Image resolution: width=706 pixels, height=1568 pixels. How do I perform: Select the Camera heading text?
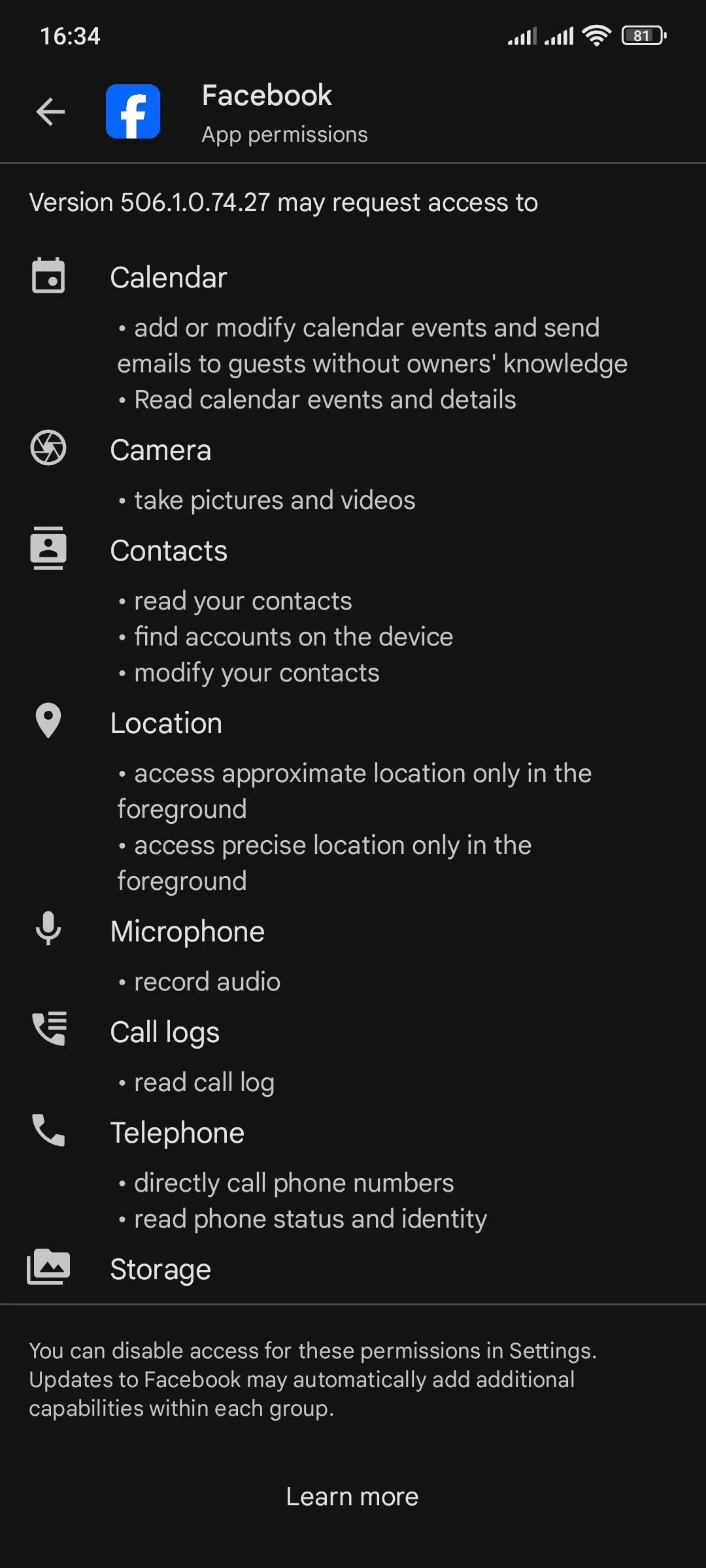[x=160, y=449]
